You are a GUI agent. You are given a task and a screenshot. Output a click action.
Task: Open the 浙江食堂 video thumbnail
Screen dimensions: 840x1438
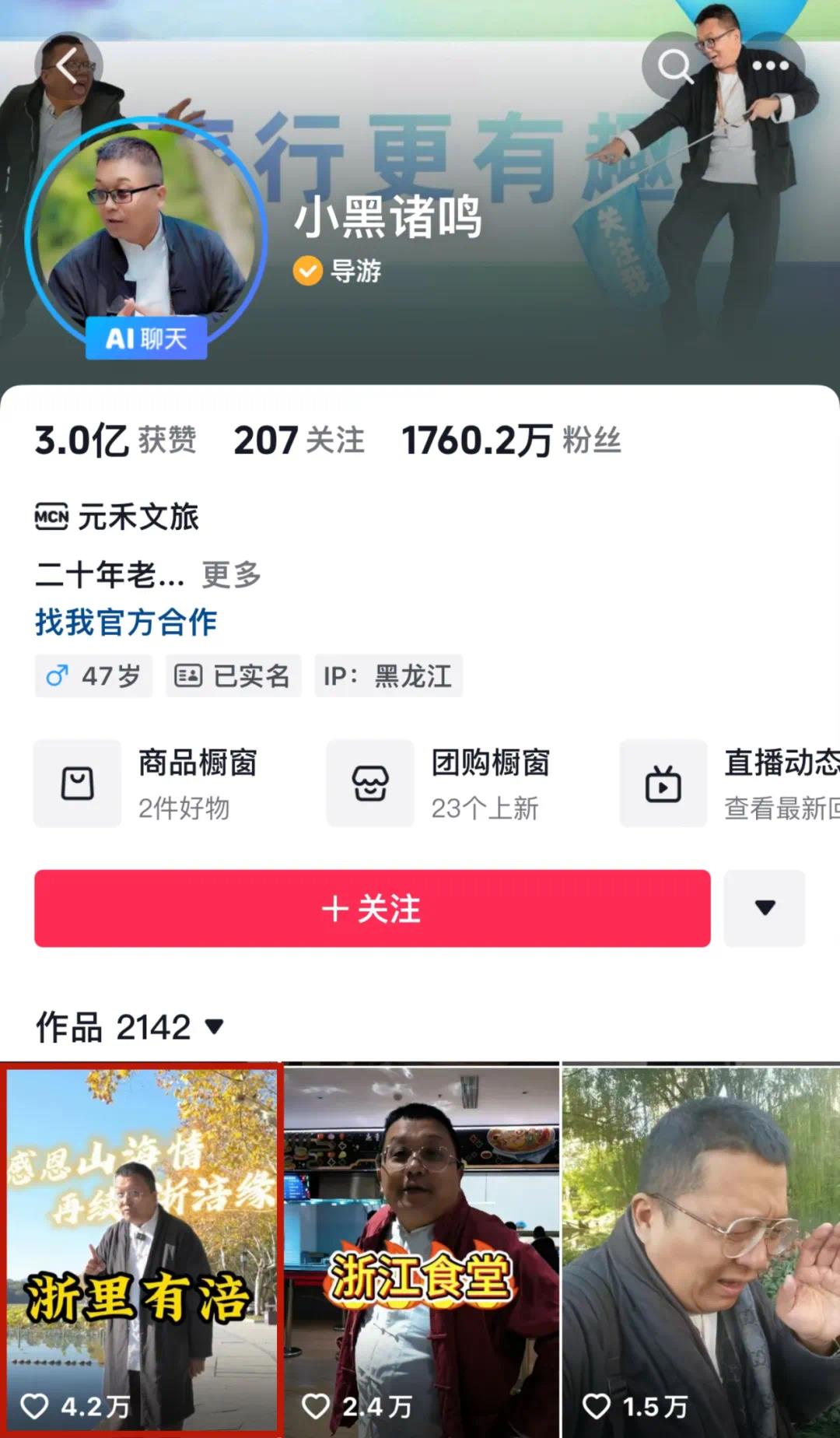(x=420, y=1245)
